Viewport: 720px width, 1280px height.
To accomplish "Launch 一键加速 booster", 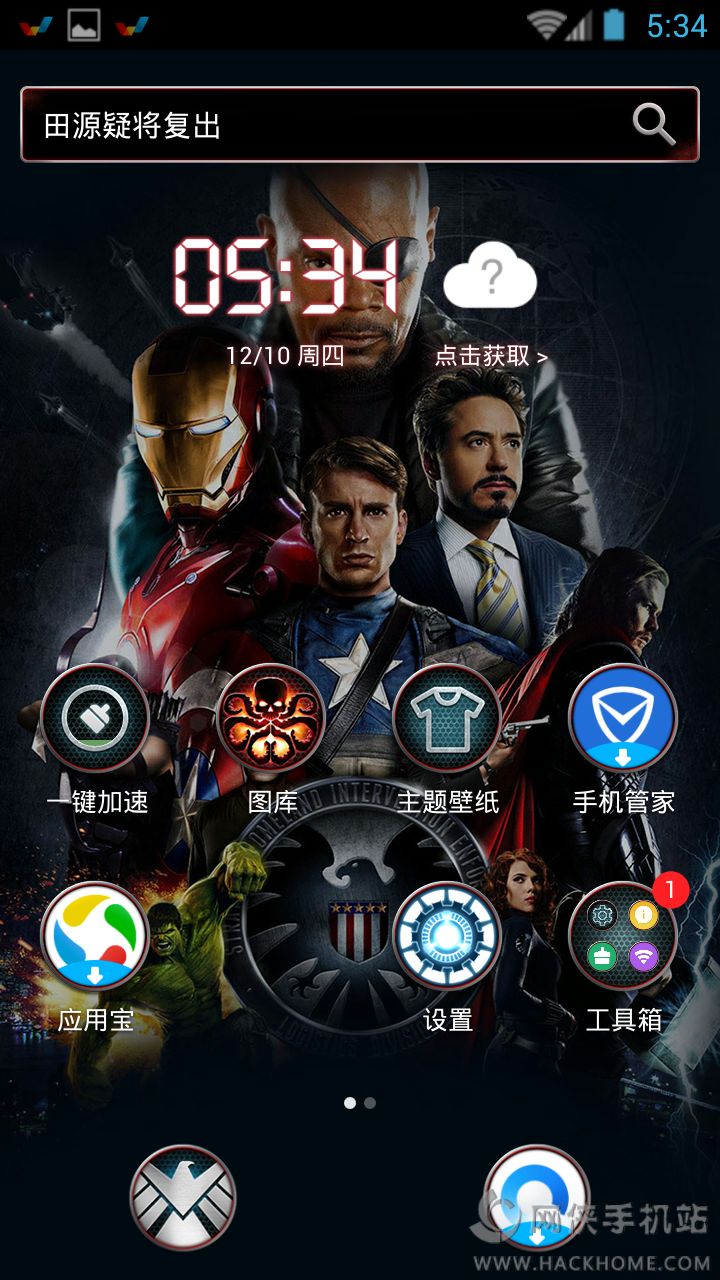I will coord(96,718).
